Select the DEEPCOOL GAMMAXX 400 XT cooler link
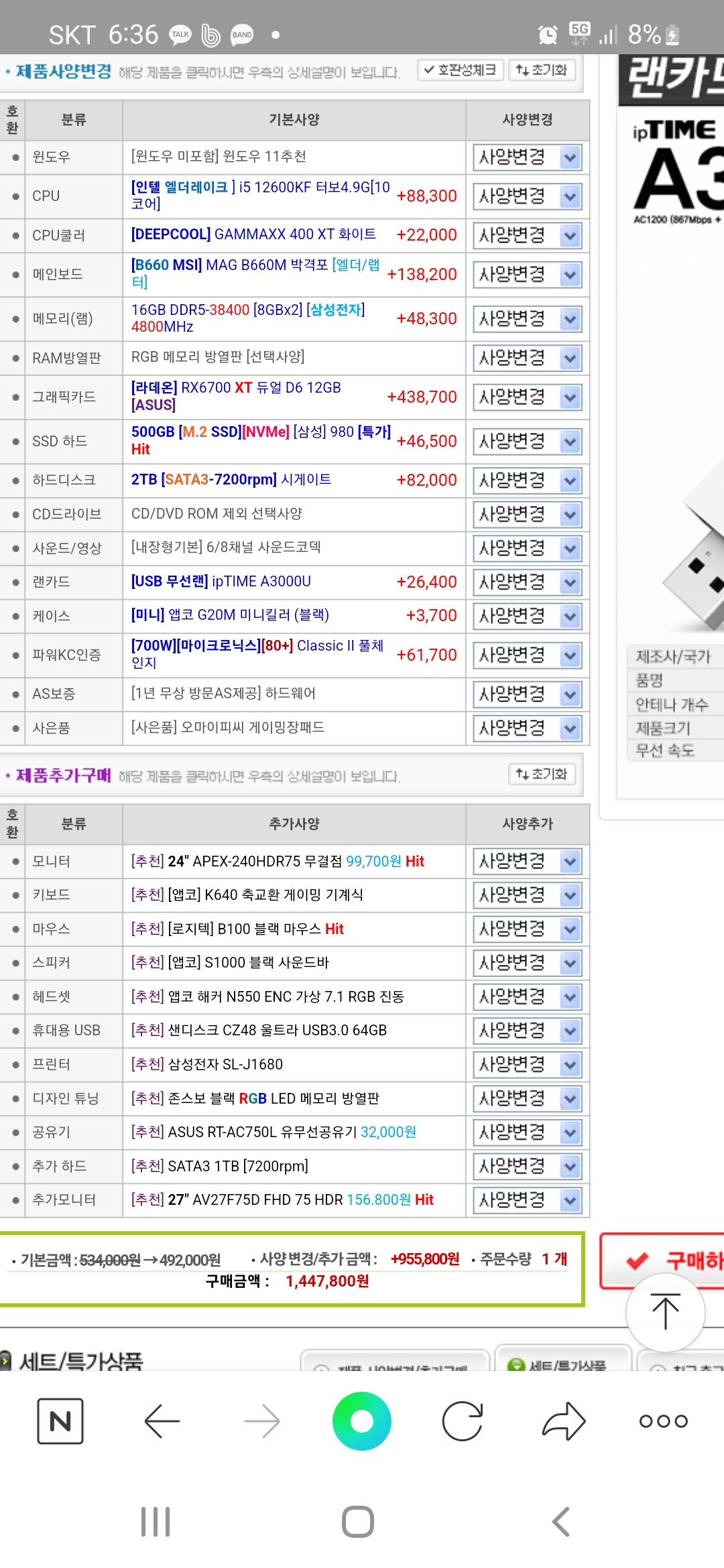Image resolution: width=724 pixels, height=1568 pixels. coord(253,235)
